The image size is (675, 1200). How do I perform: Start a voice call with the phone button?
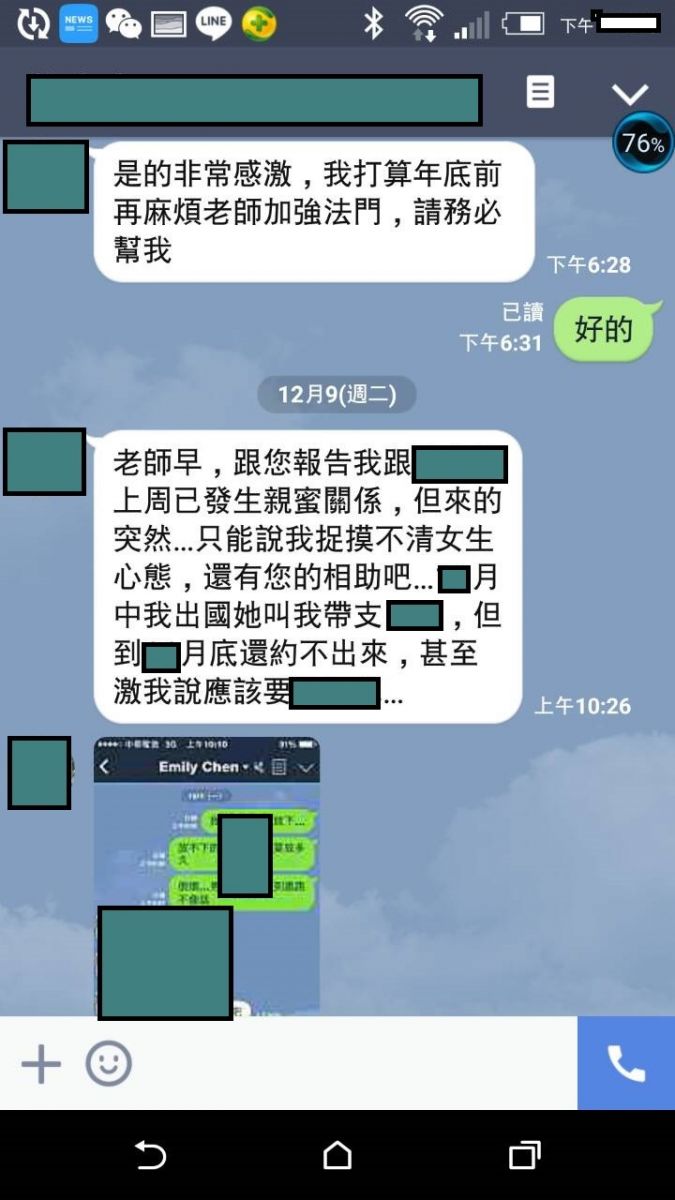(x=626, y=1064)
